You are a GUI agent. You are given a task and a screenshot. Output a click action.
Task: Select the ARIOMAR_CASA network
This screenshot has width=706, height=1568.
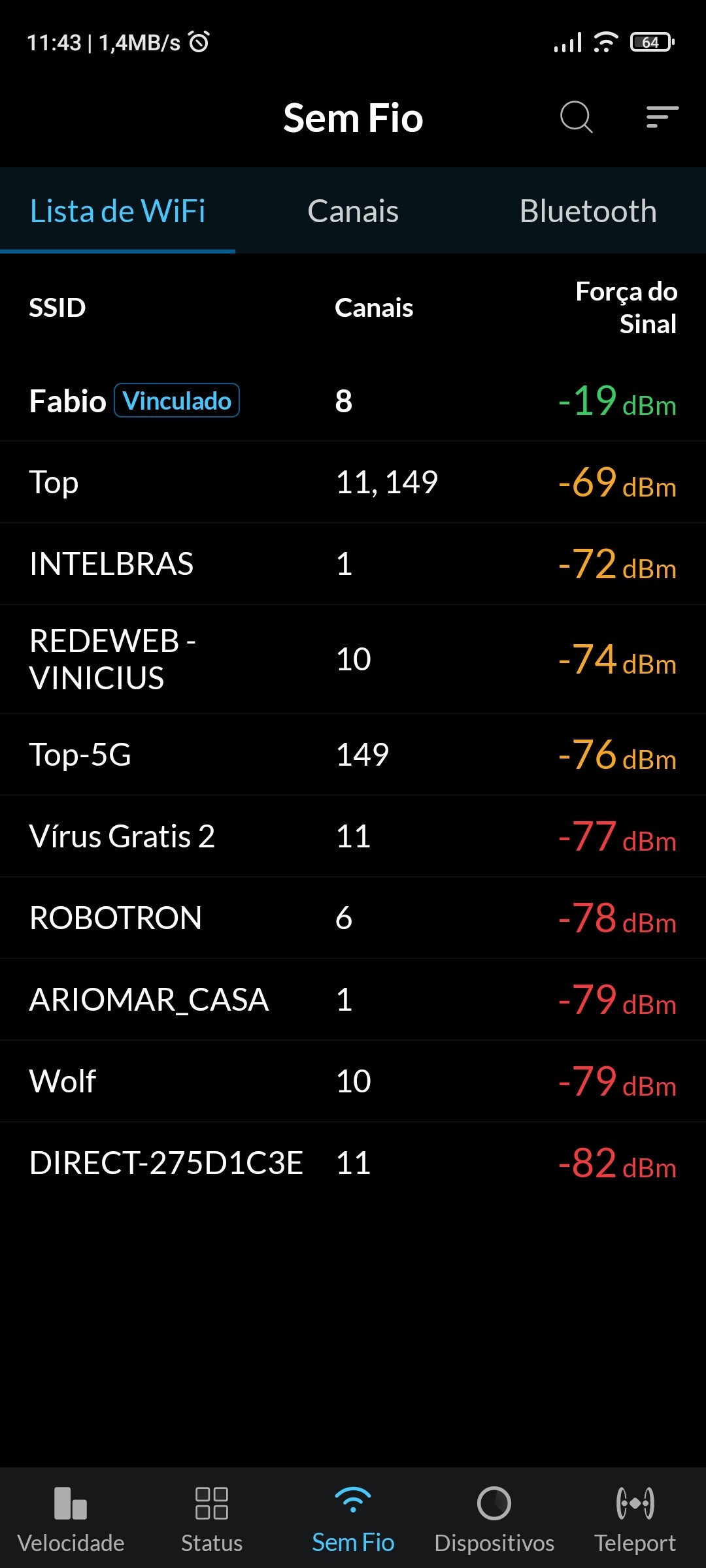pyautogui.click(x=353, y=1000)
